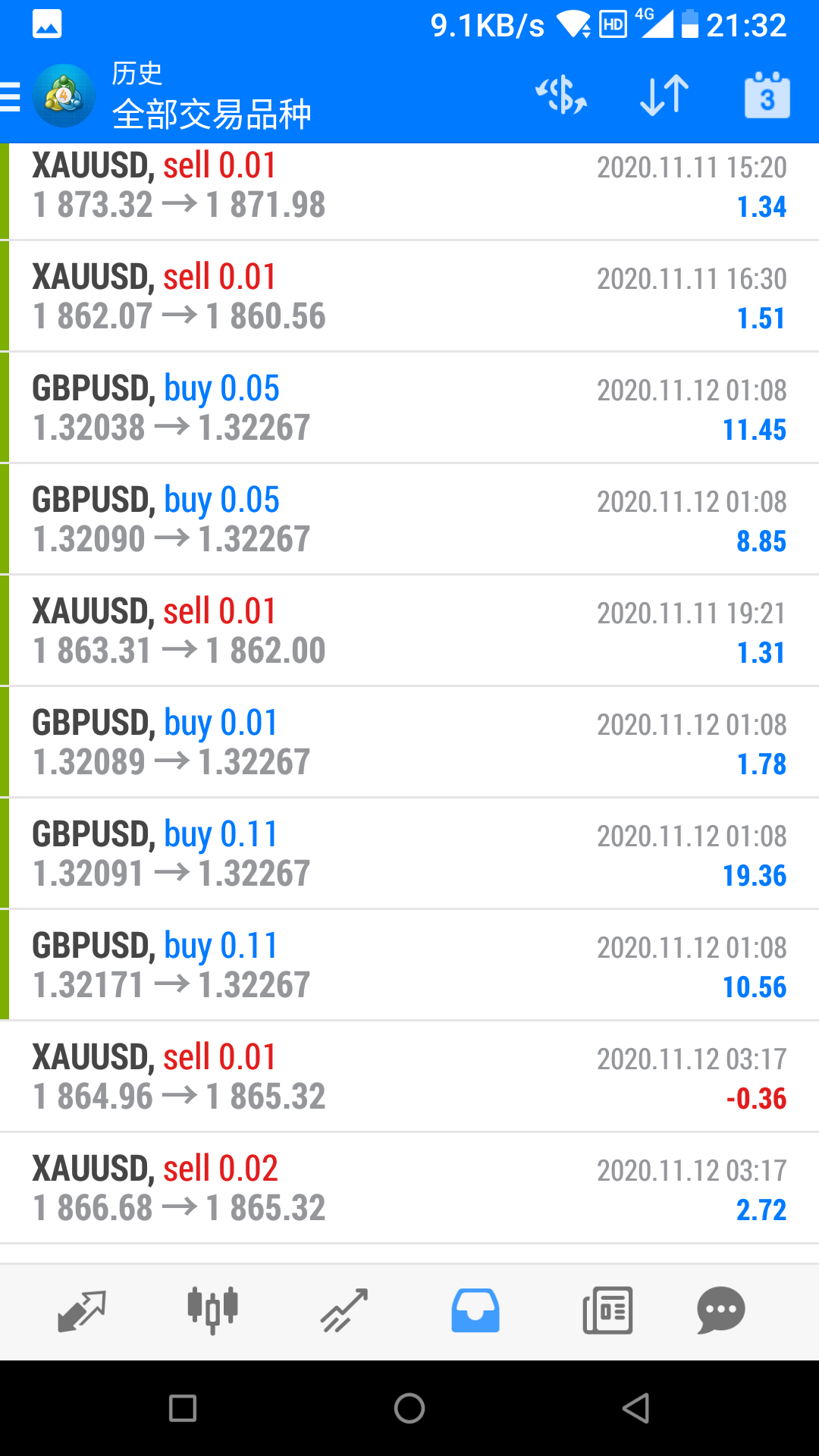Screen dimensions: 819x1456
Task: Switch to the trade tab
Action: point(344,1310)
